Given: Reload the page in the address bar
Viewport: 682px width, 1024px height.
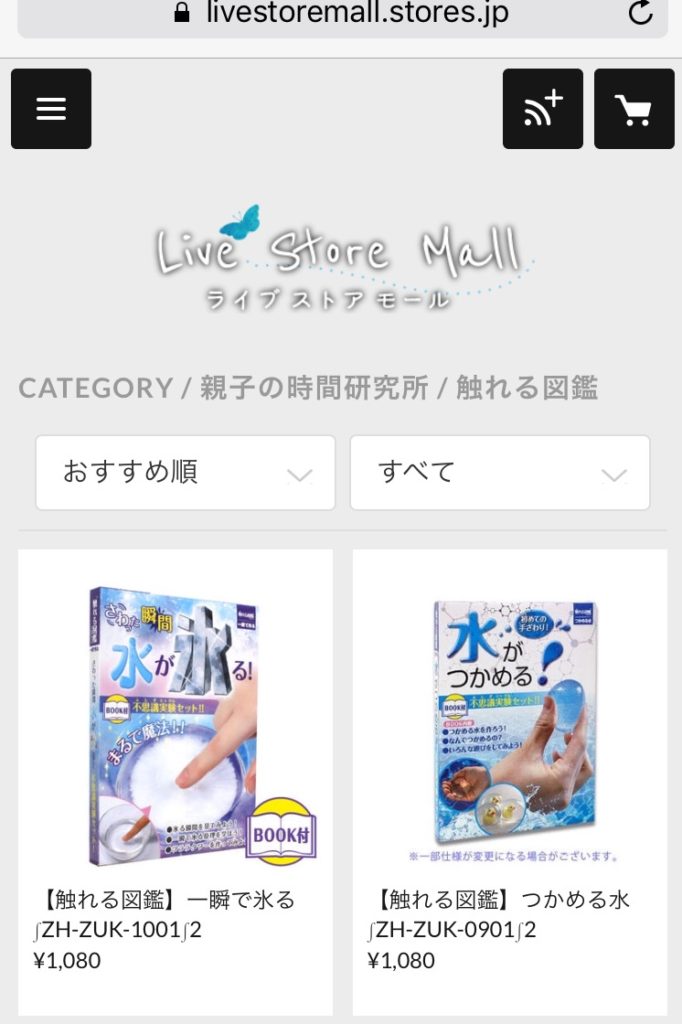Looking at the screenshot, I should tap(640, 14).
